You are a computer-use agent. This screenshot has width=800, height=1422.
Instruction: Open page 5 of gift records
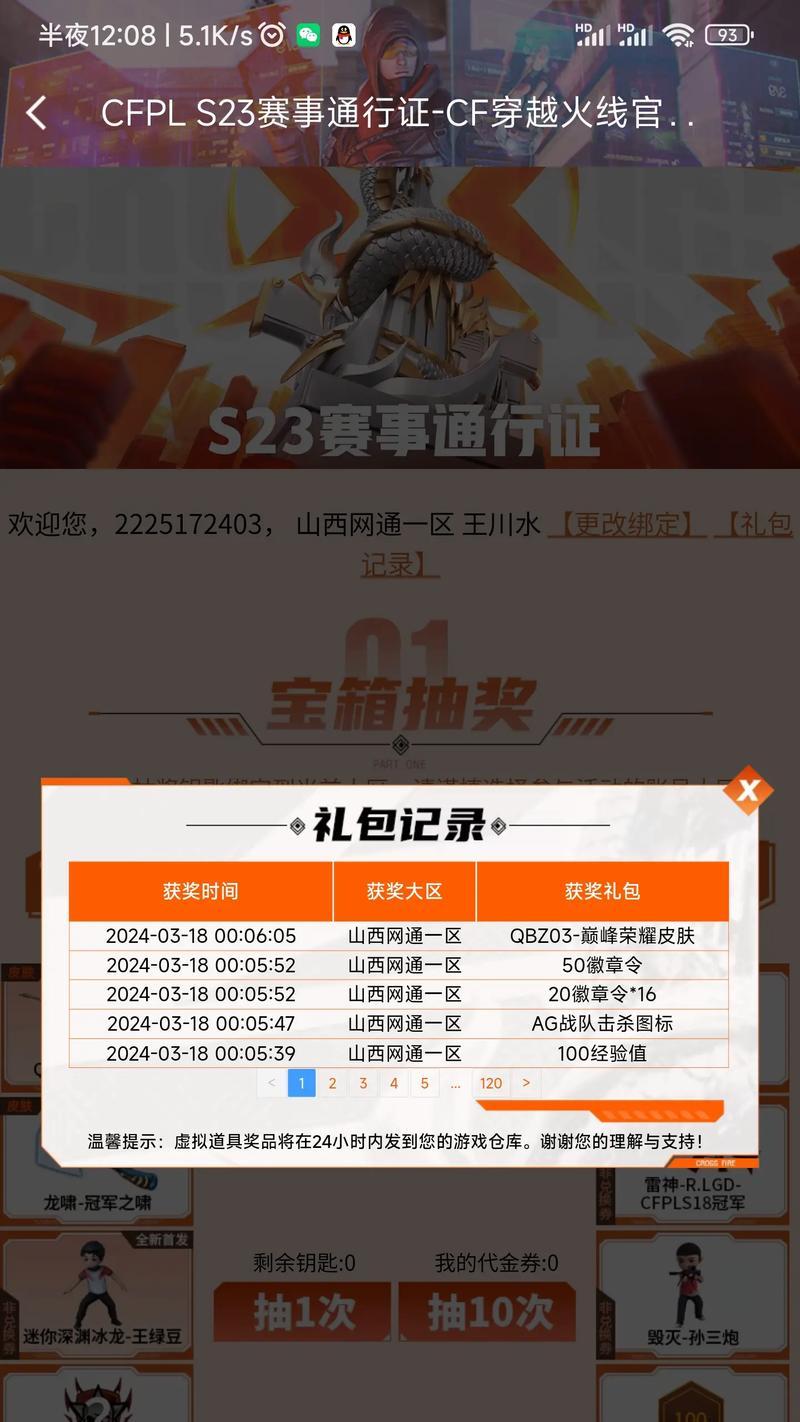tap(425, 1083)
